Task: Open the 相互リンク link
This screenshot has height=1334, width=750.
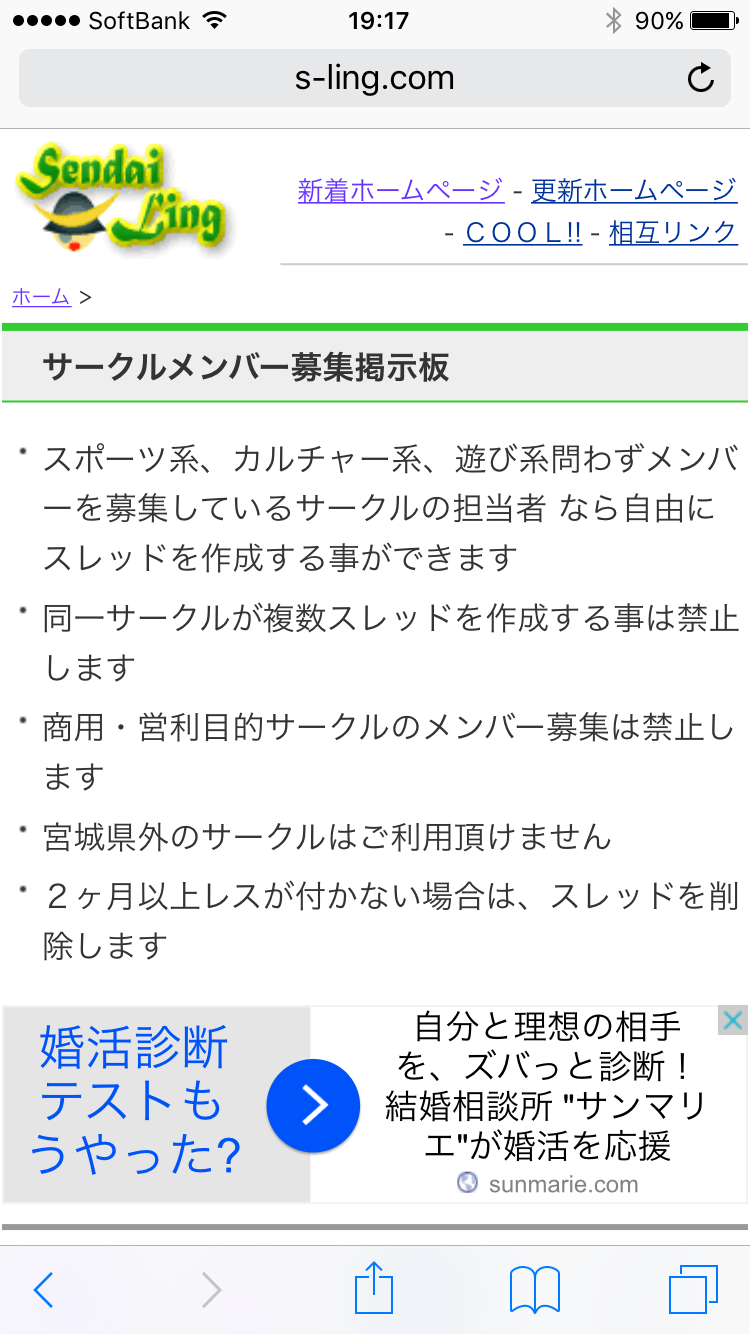Action: point(673,233)
